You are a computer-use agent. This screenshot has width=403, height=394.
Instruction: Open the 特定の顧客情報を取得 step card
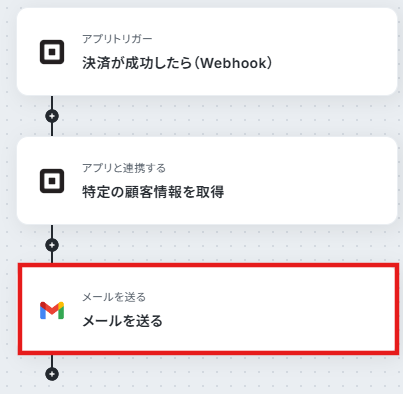click(207, 181)
